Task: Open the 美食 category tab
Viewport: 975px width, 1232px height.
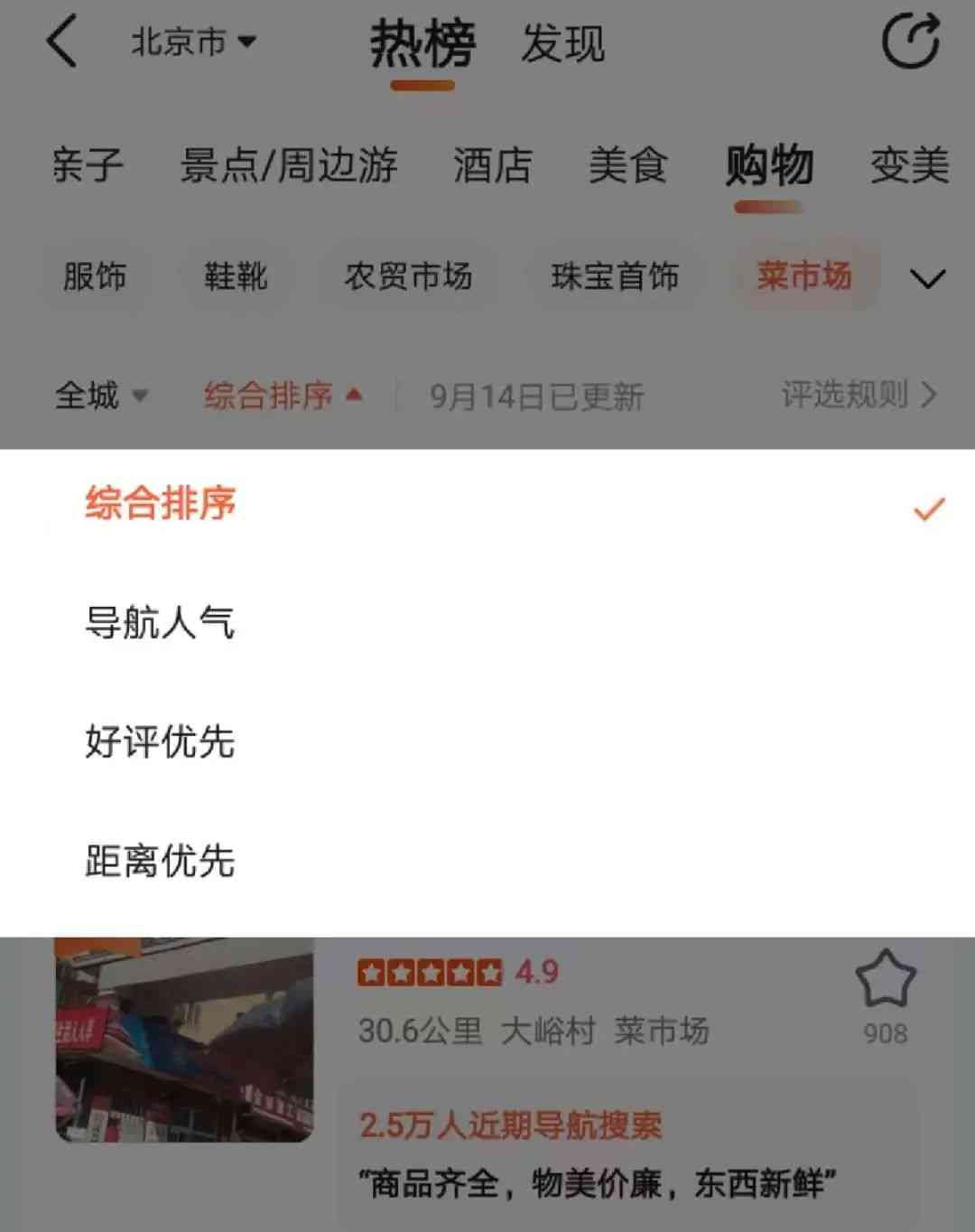Action: pyautogui.click(x=627, y=165)
